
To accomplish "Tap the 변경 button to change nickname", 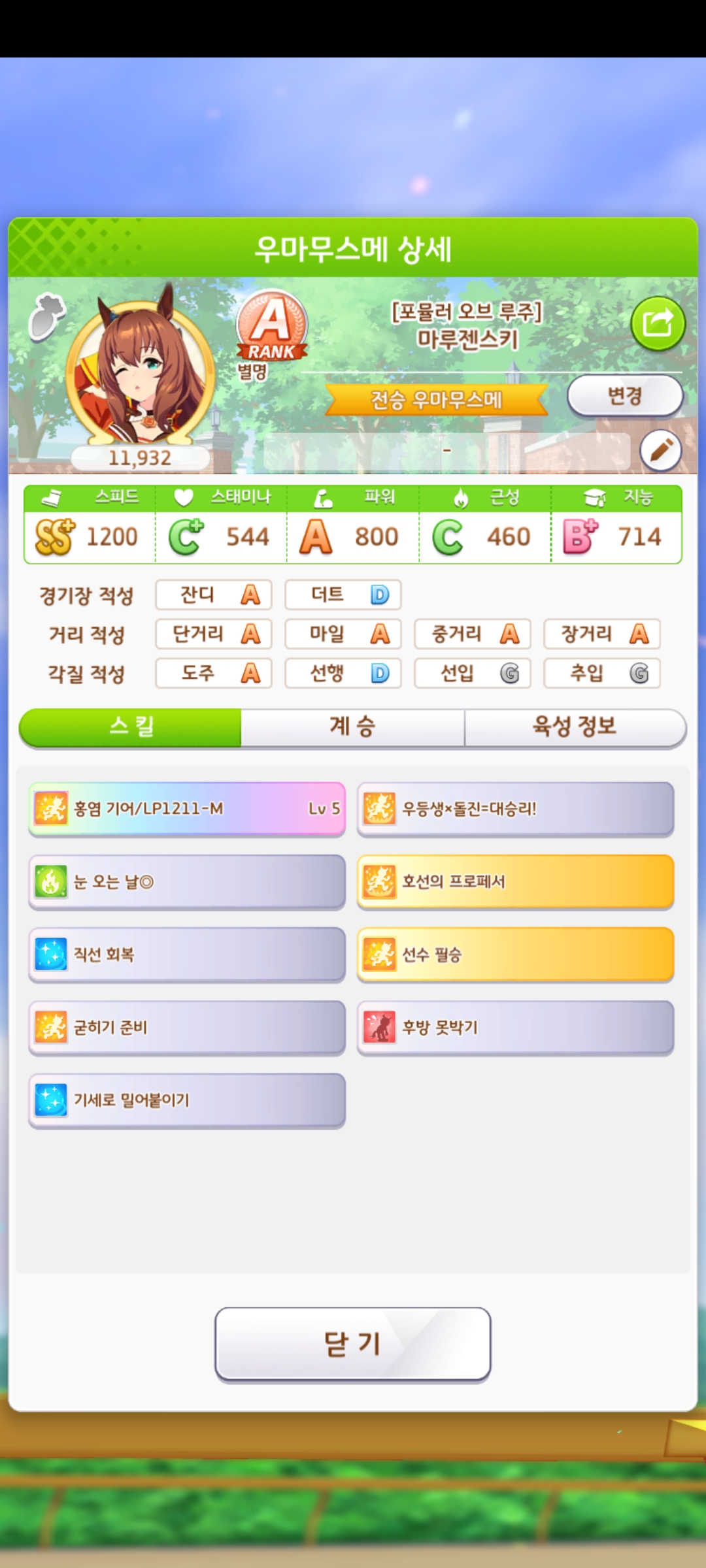I will (x=624, y=396).
